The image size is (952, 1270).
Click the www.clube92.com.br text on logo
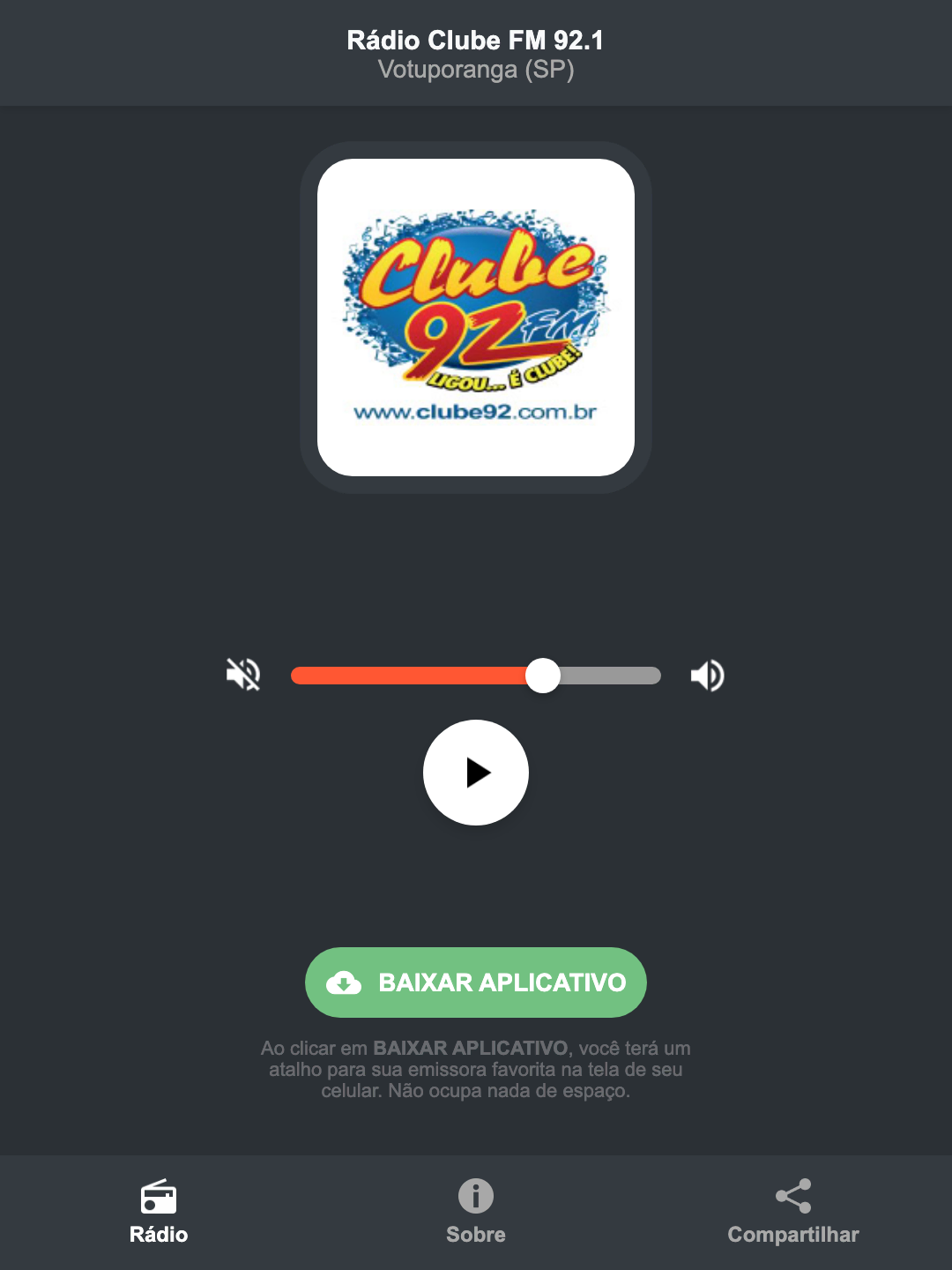[x=475, y=411]
